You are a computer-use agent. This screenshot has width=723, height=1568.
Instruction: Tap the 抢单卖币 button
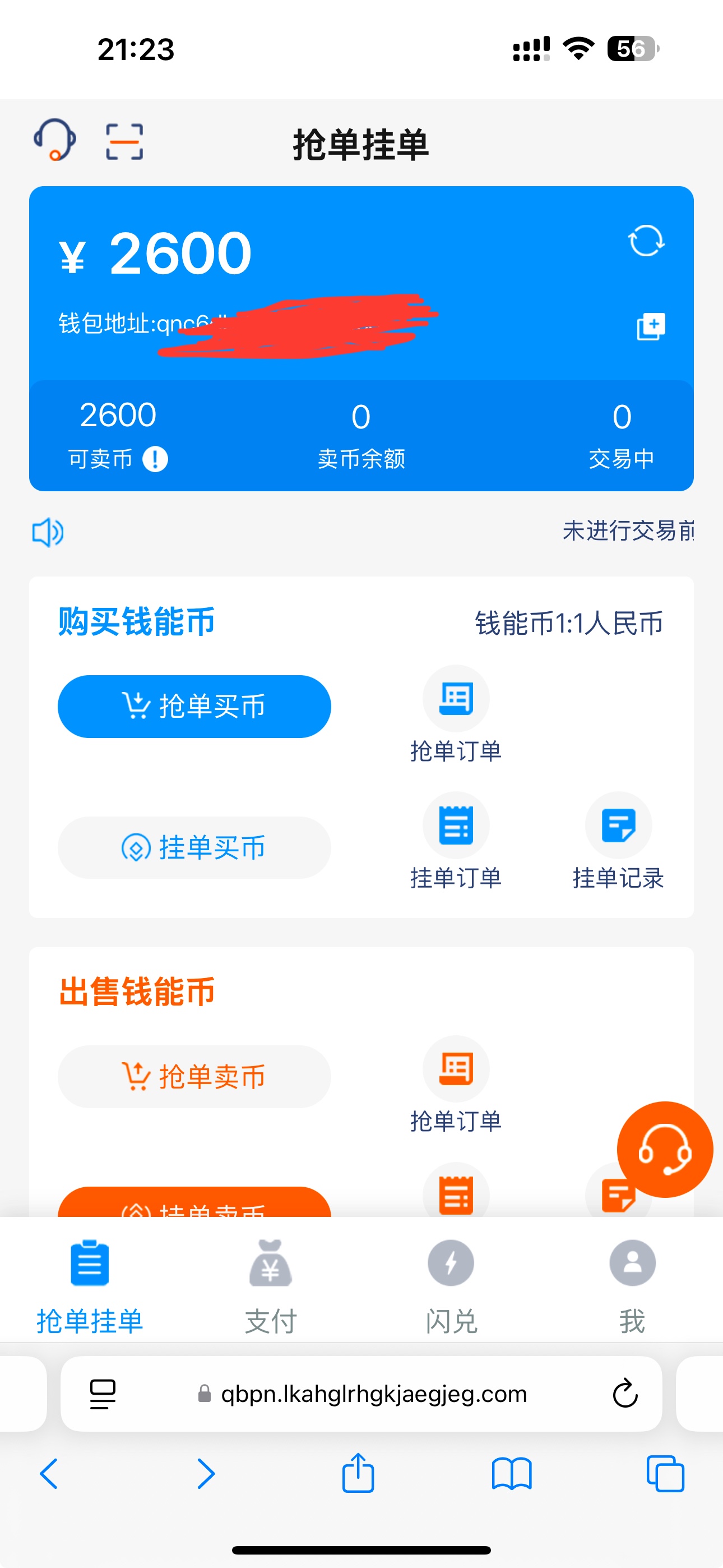[194, 1076]
